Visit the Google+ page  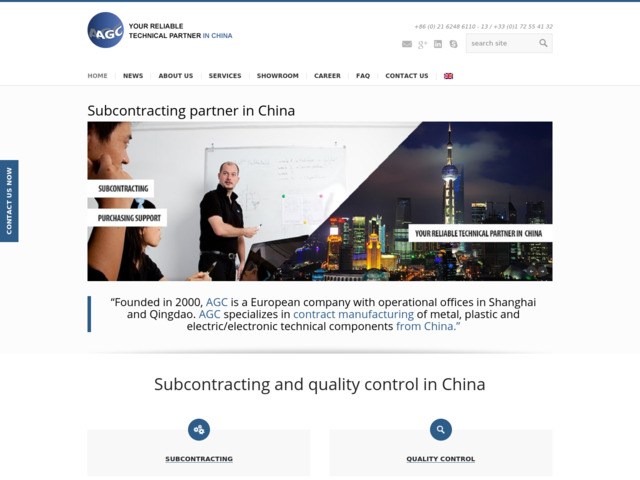[x=422, y=44]
